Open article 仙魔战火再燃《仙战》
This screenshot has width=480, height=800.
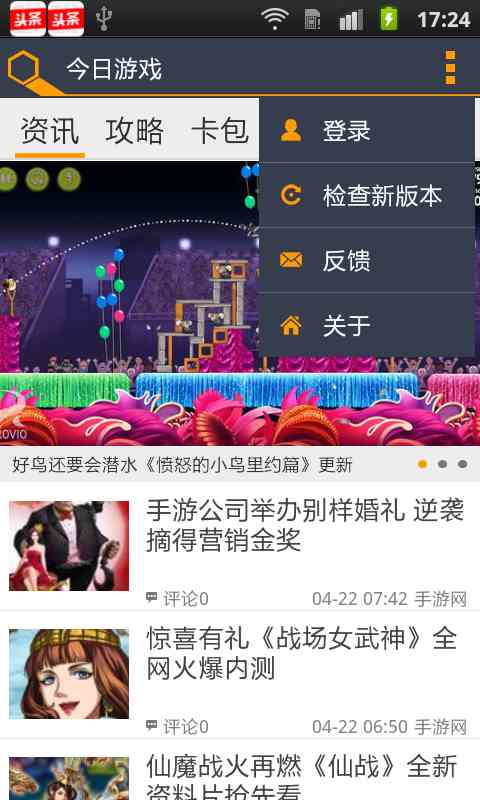[240, 770]
